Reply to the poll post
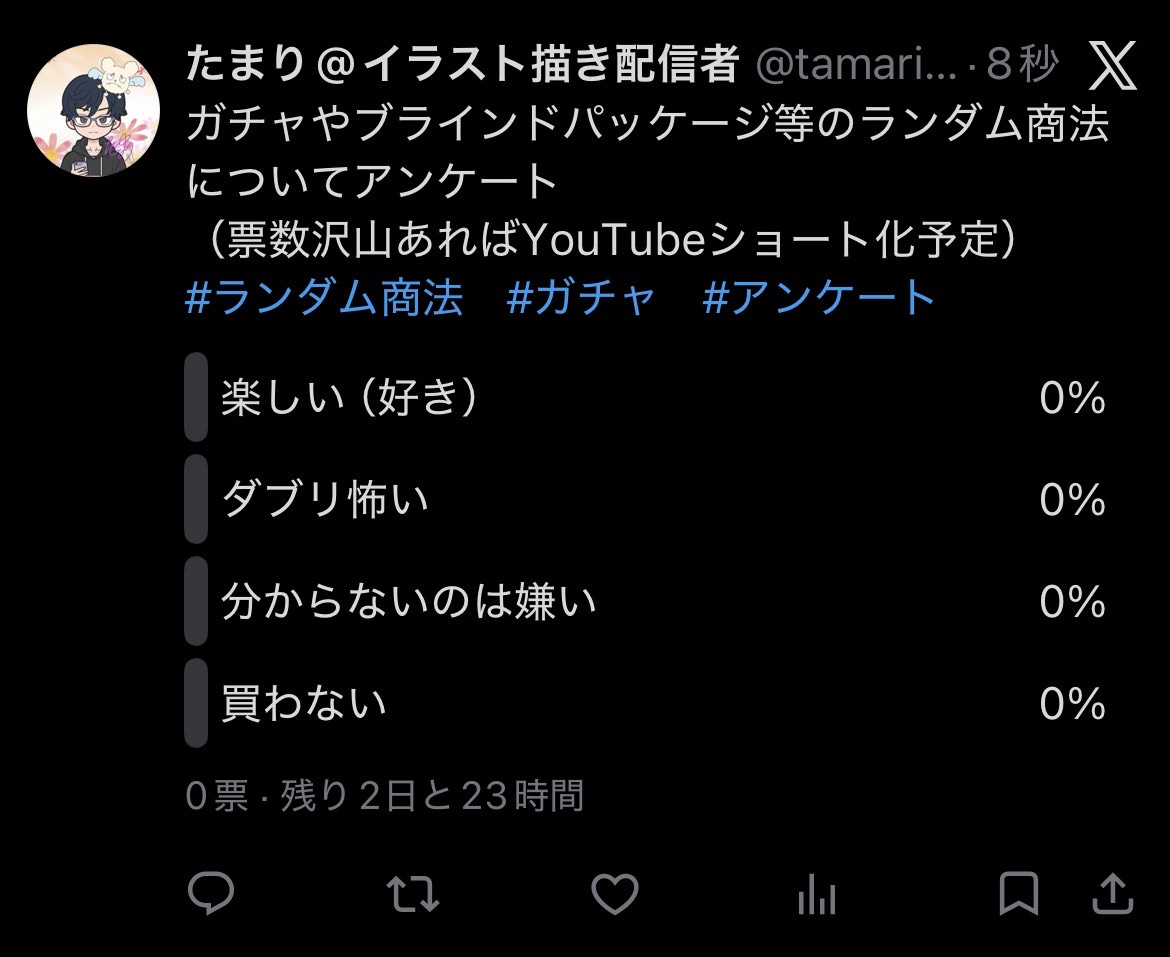Viewport: 1170px width, 957px height. (x=211, y=893)
